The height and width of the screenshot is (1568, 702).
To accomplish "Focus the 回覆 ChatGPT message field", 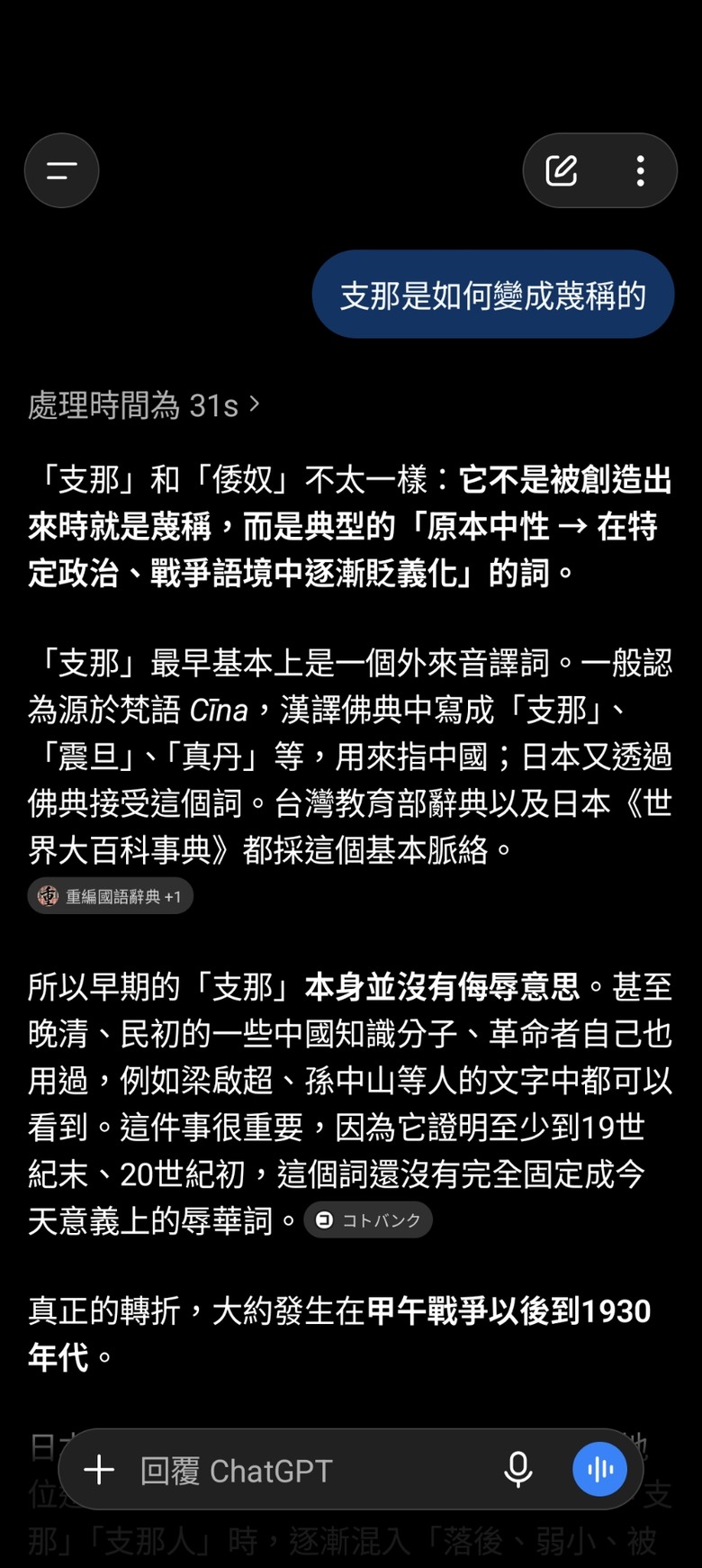I will [306, 1471].
